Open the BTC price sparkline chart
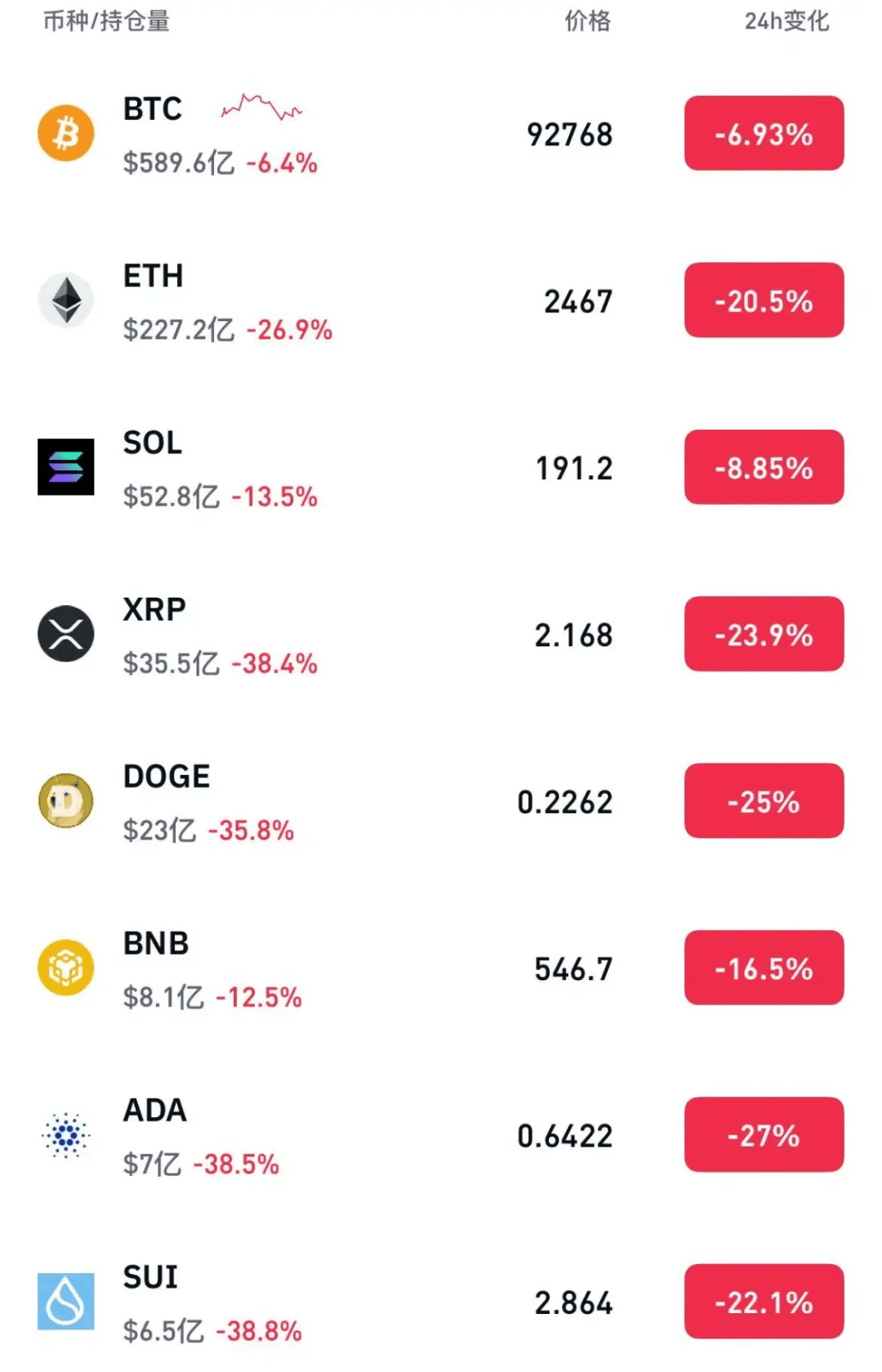The image size is (882, 1372). click(x=261, y=109)
